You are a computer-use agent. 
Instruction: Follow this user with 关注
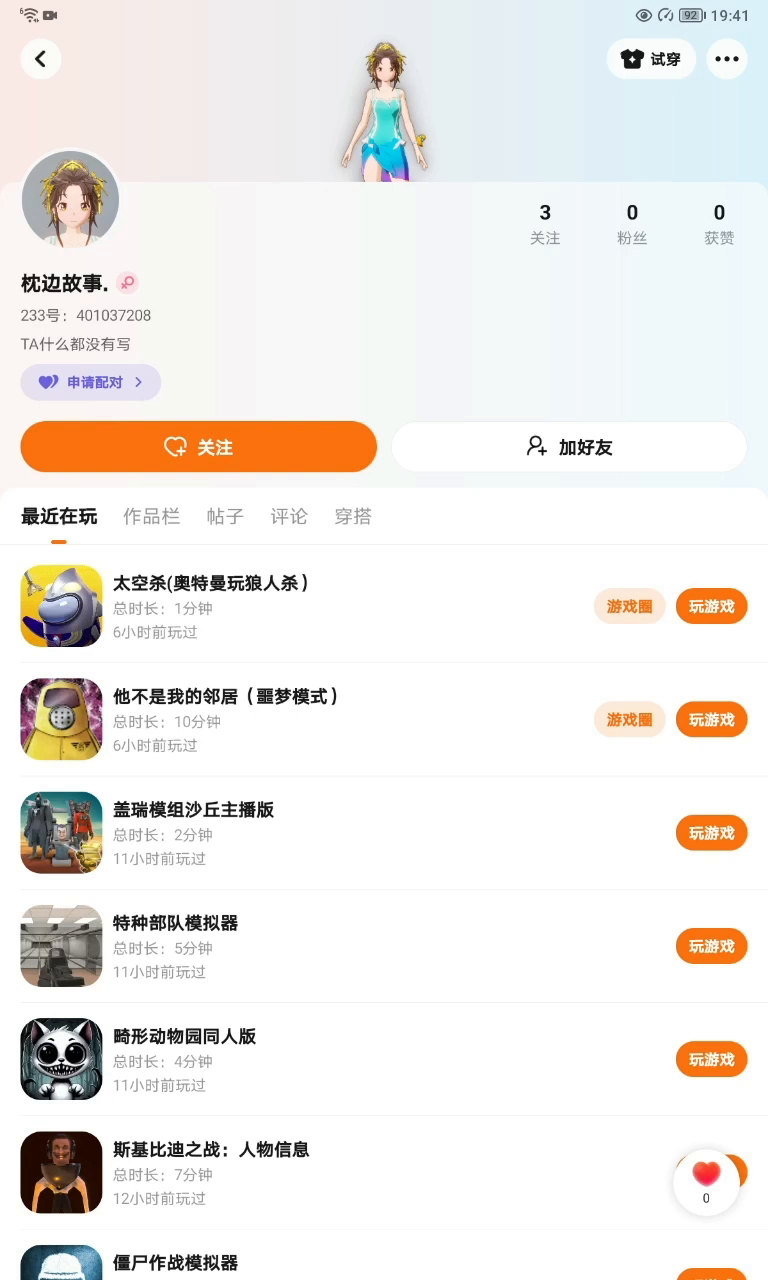(199, 447)
